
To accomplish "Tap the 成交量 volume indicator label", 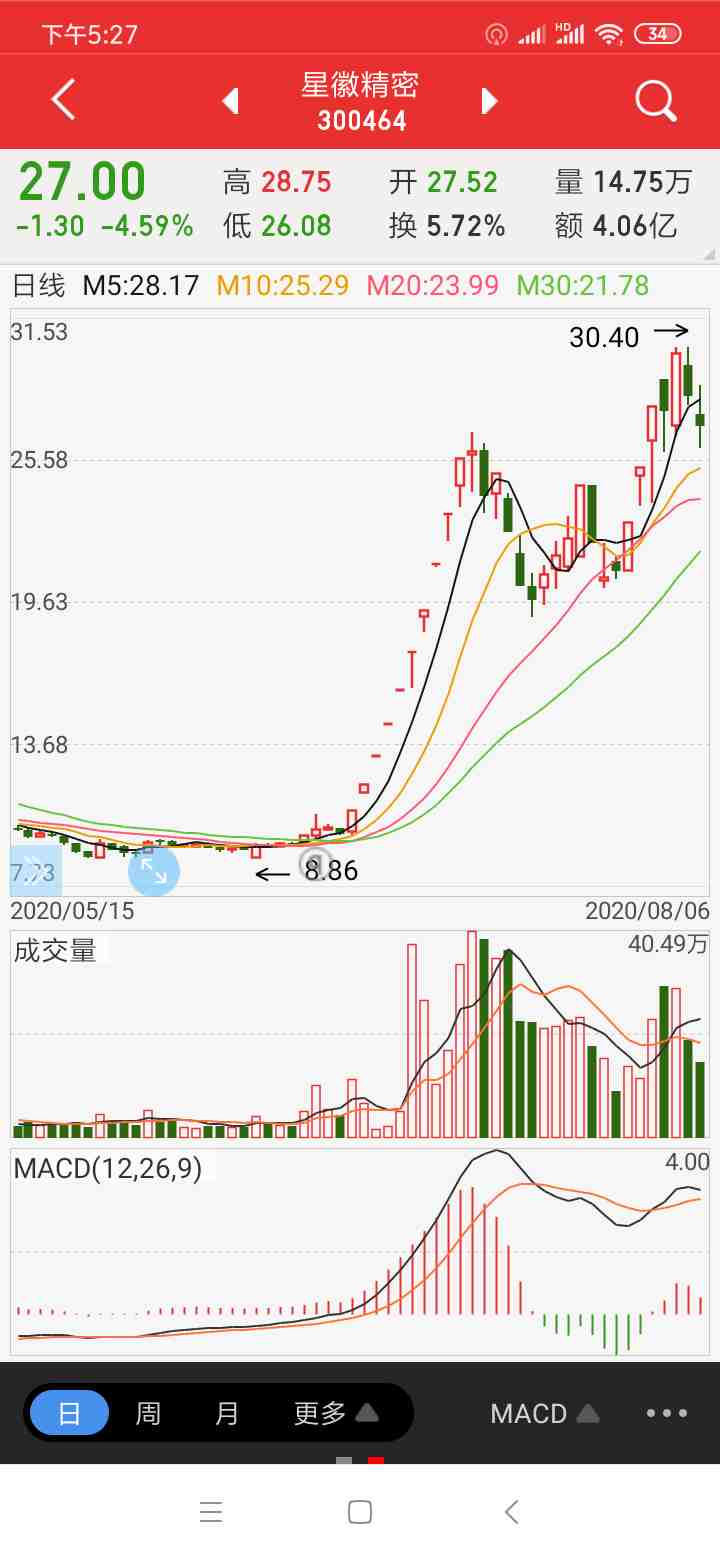I will pyautogui.click(x=55, y=950).
